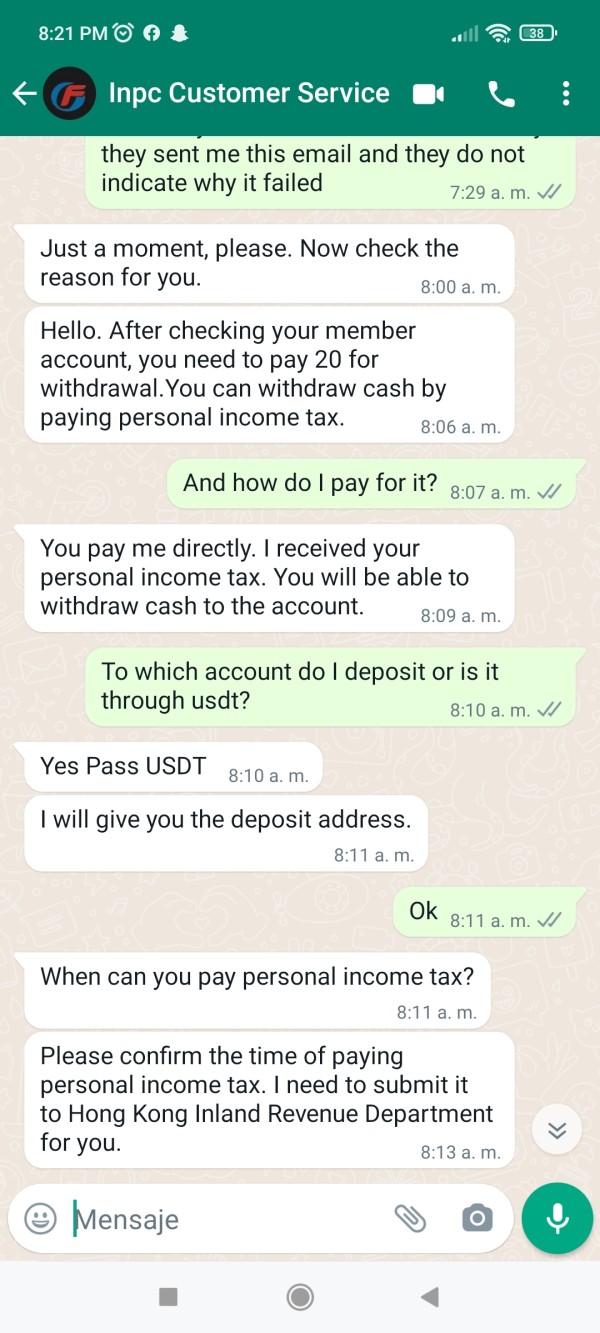Open Inpc Customer Service contact info
Screen dimensions: 600x1333
pyautogui.click(x=248, y=93)
